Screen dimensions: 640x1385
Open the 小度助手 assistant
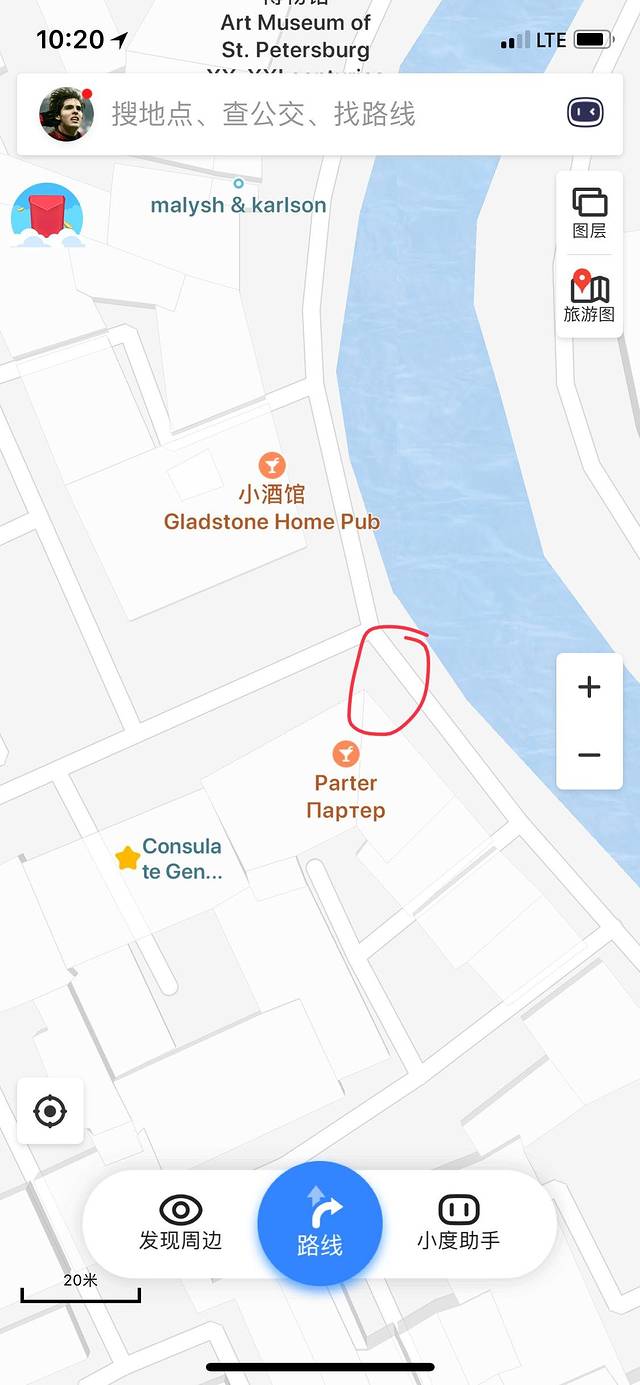[458, 1222]
